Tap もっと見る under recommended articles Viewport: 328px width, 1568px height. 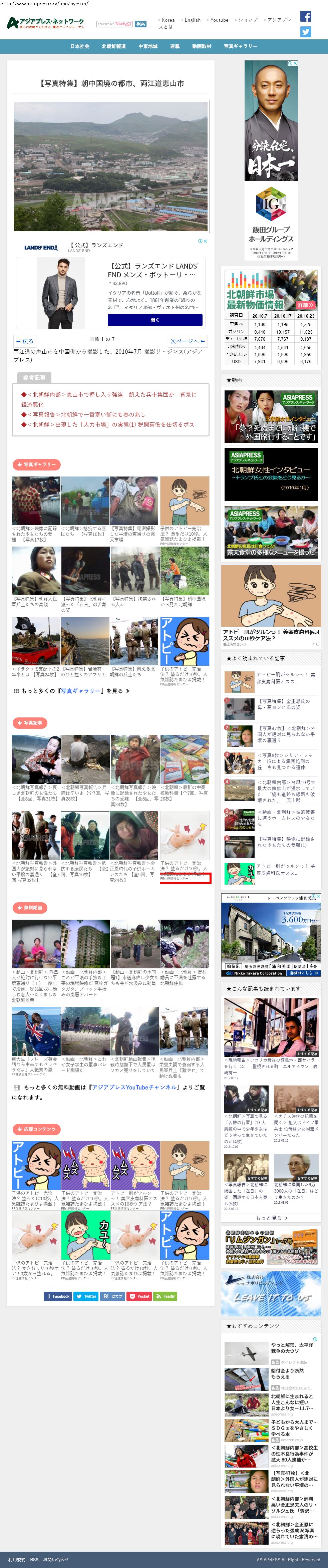click(x=271, y=1218)
